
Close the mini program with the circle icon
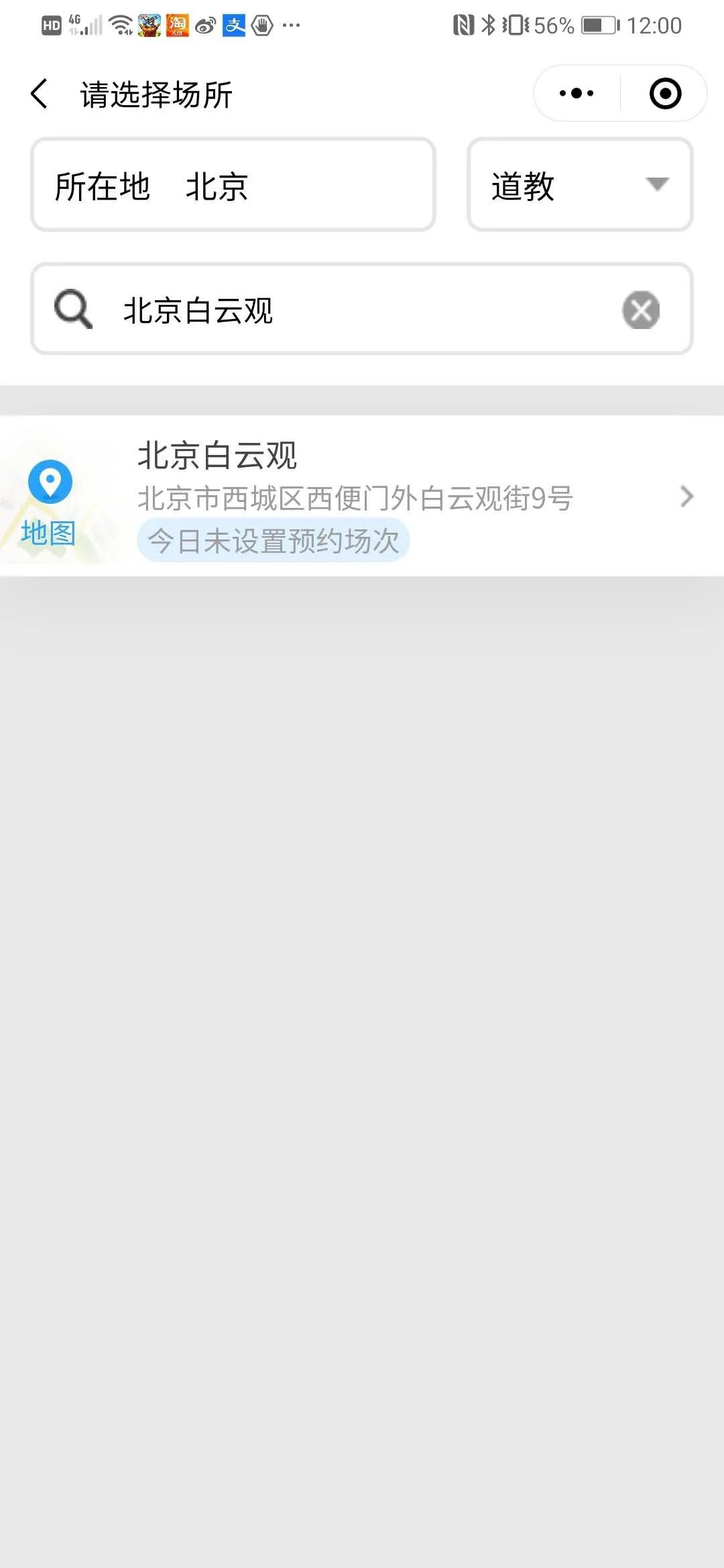665,94
